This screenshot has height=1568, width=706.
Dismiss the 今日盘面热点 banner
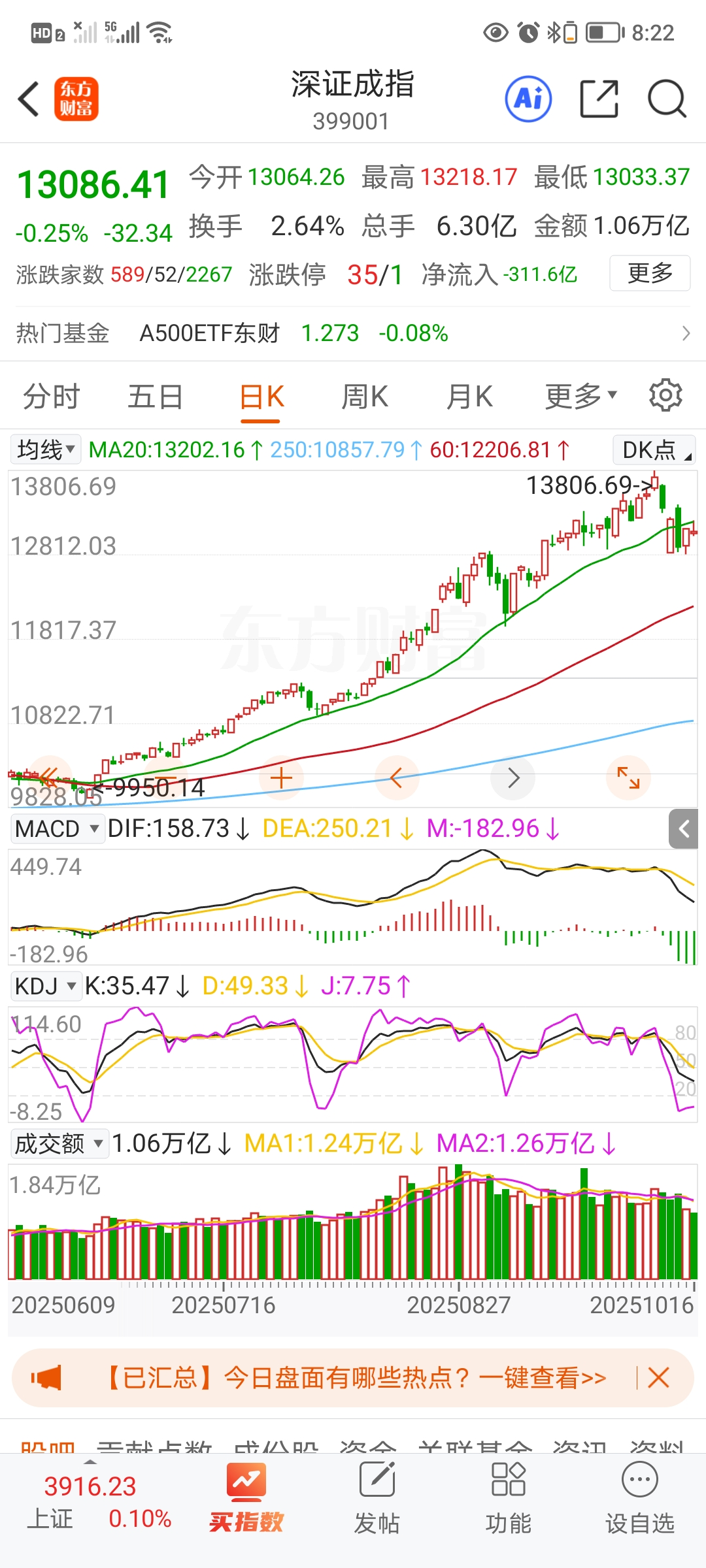click(x=658, y=1379)
